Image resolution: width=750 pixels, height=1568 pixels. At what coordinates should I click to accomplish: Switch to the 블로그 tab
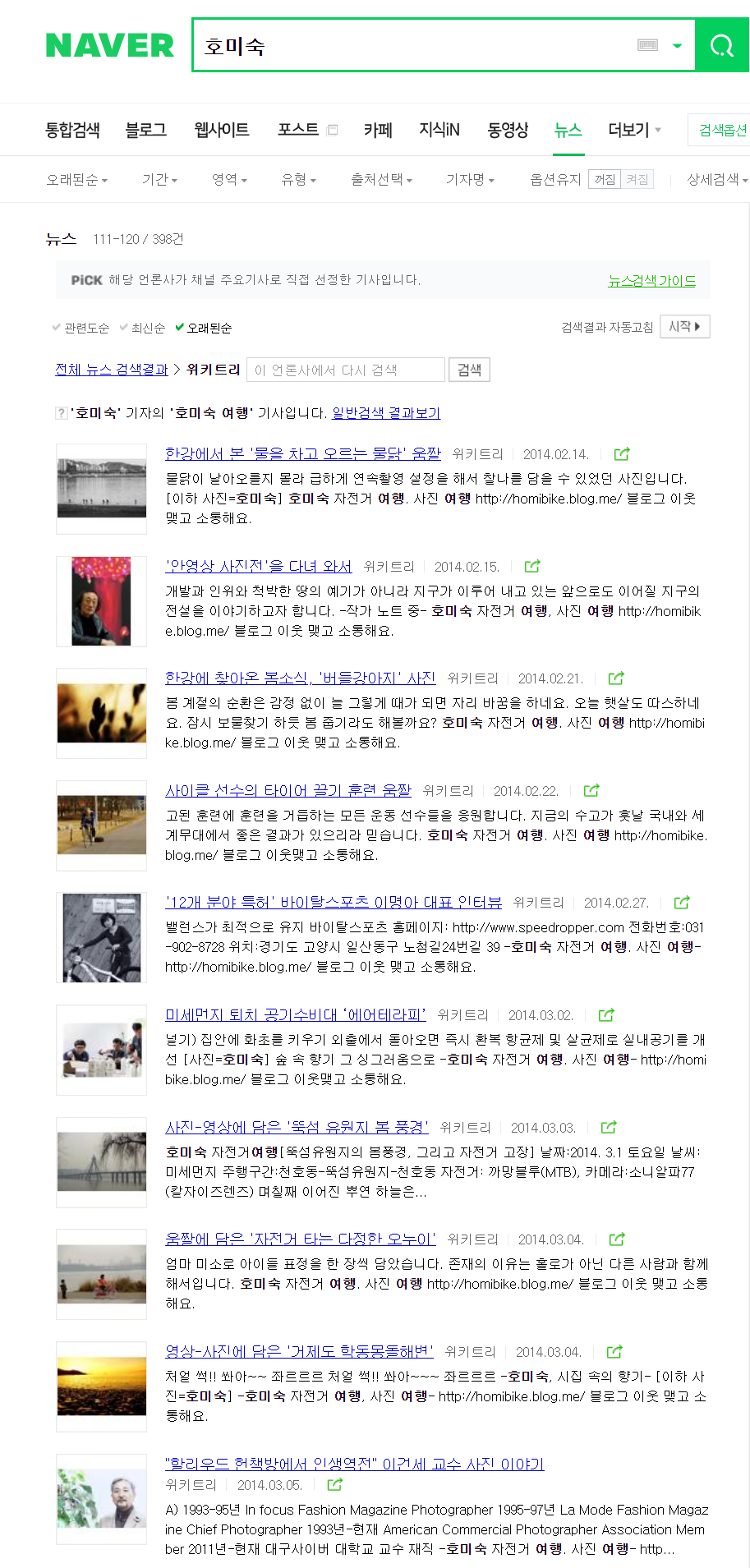point(145,130)
